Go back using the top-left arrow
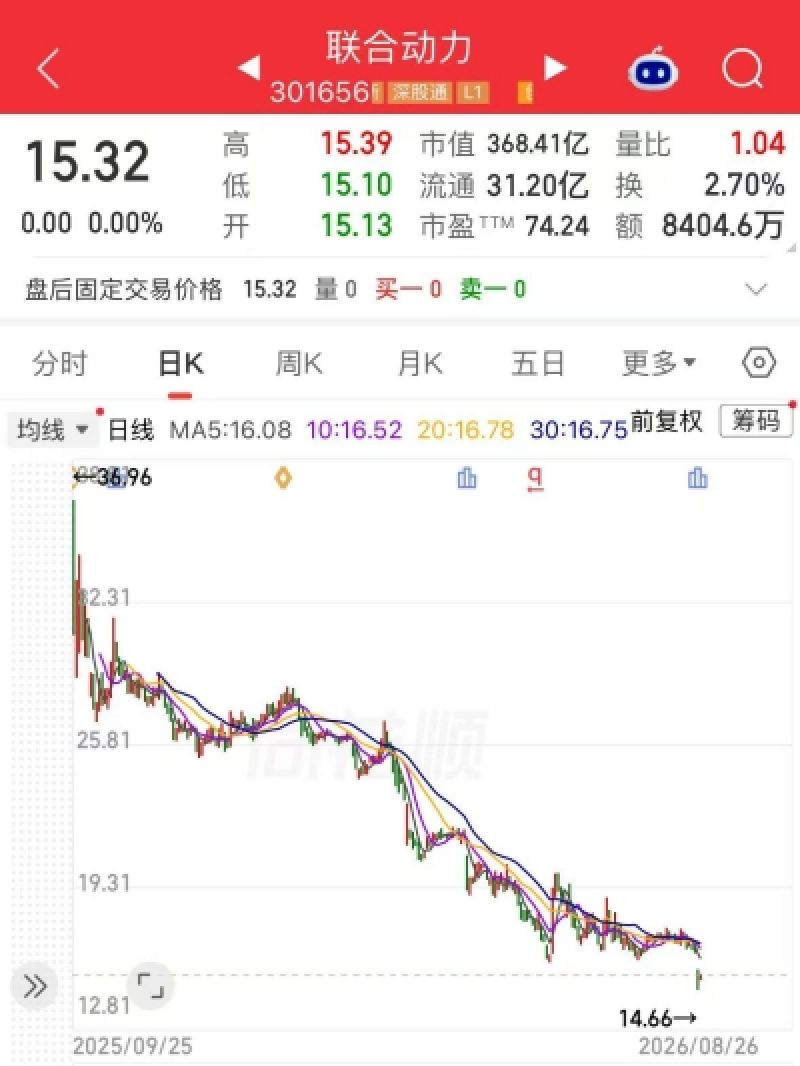 point(48,68)
